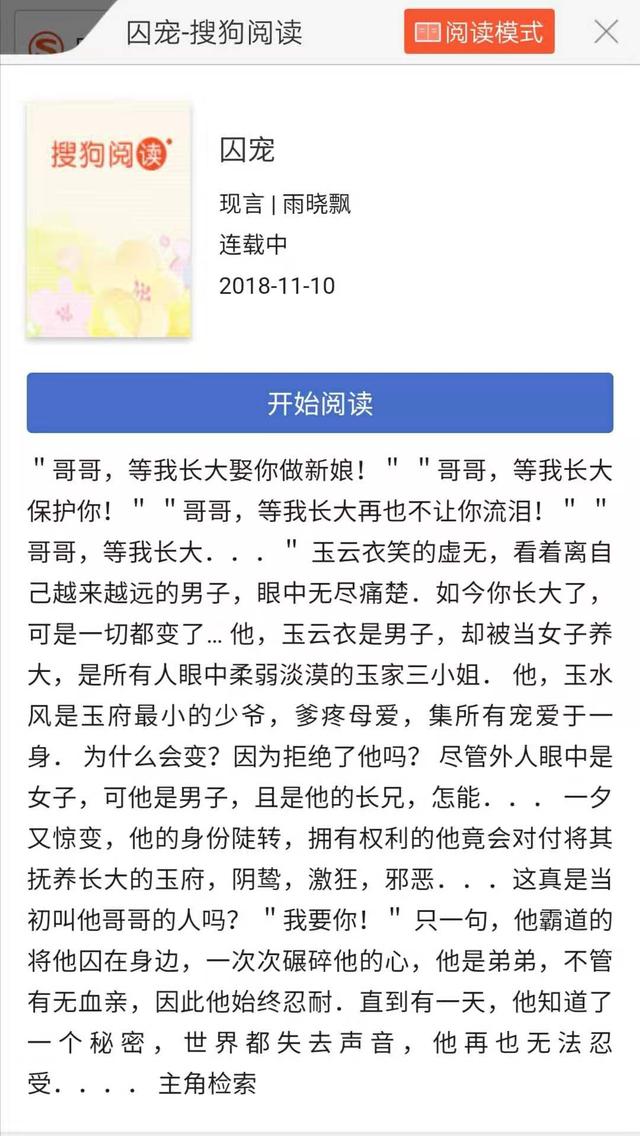
Task: Tap 开始阅读 to start reading
Action: pyautogui.click(x=320, y=403)
